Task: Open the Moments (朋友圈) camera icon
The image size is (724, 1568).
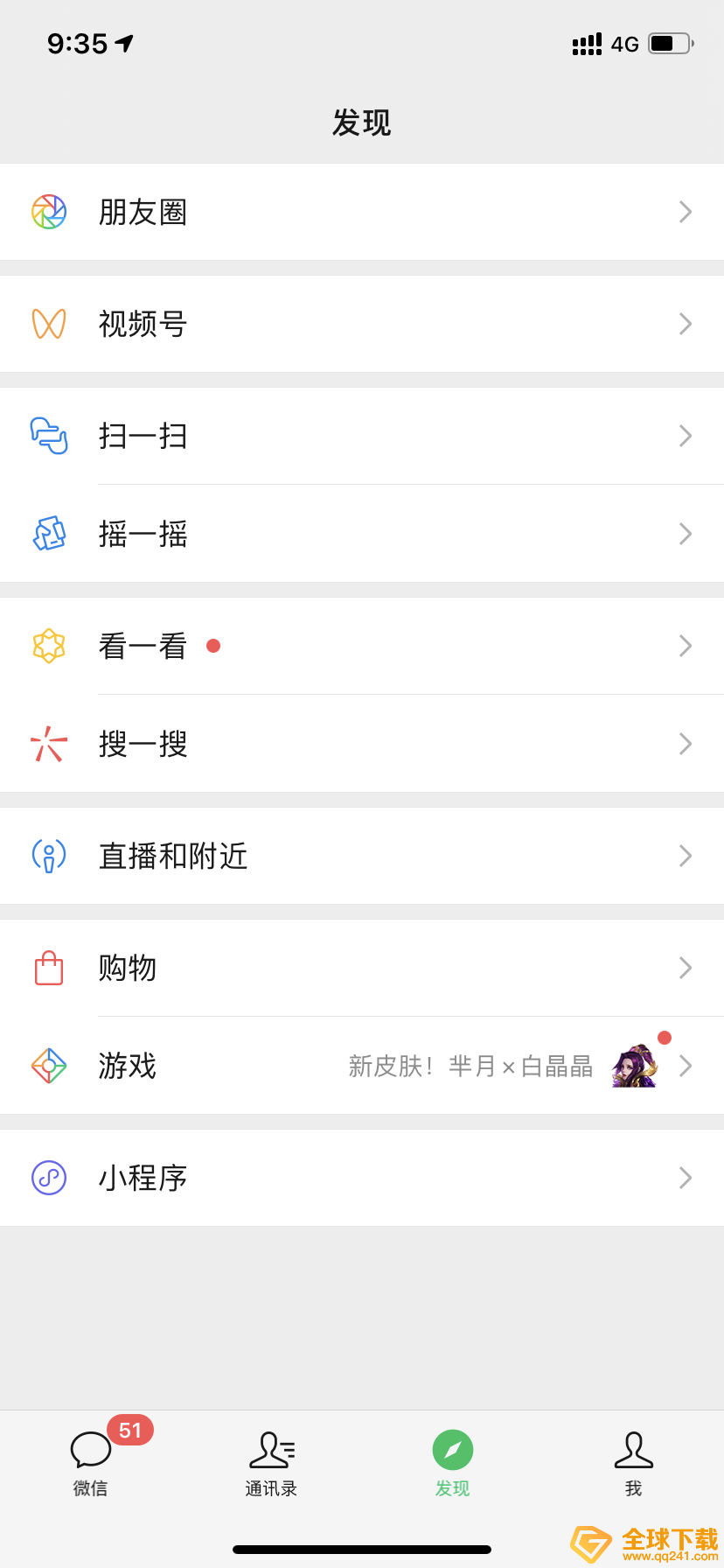Action: pos(50,212)
